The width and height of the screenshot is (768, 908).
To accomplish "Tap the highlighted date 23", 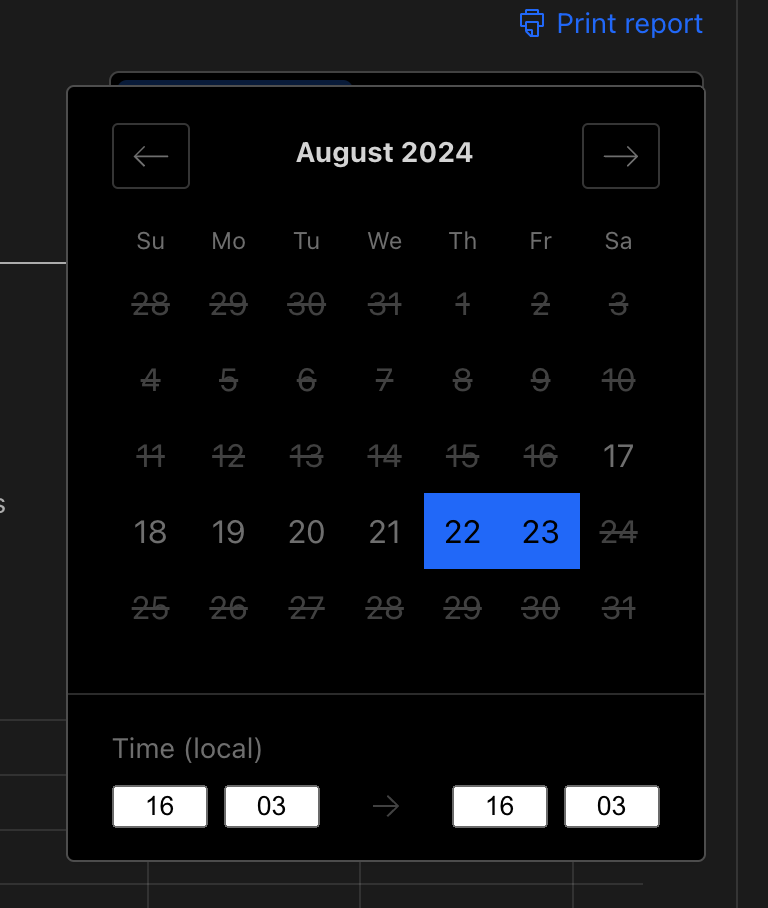I will tap(540, 532).
